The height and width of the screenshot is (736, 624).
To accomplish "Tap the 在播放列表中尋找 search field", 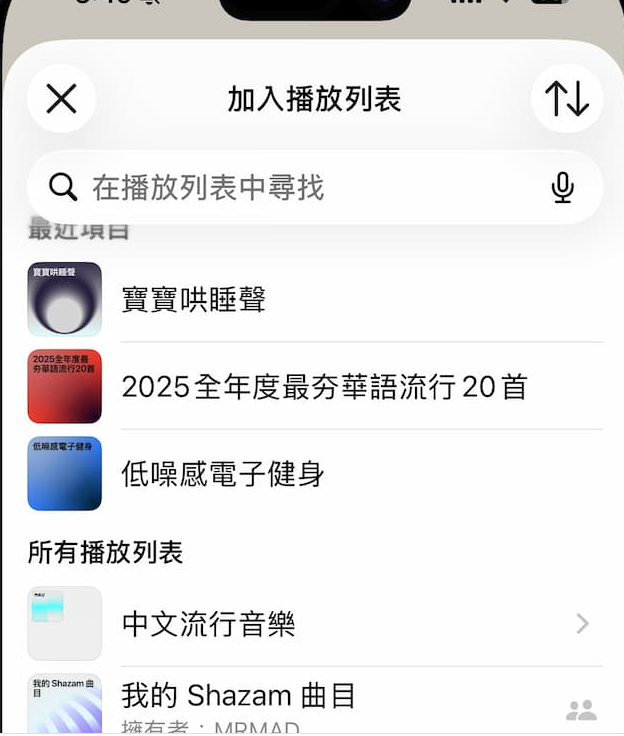I will 300,187.
